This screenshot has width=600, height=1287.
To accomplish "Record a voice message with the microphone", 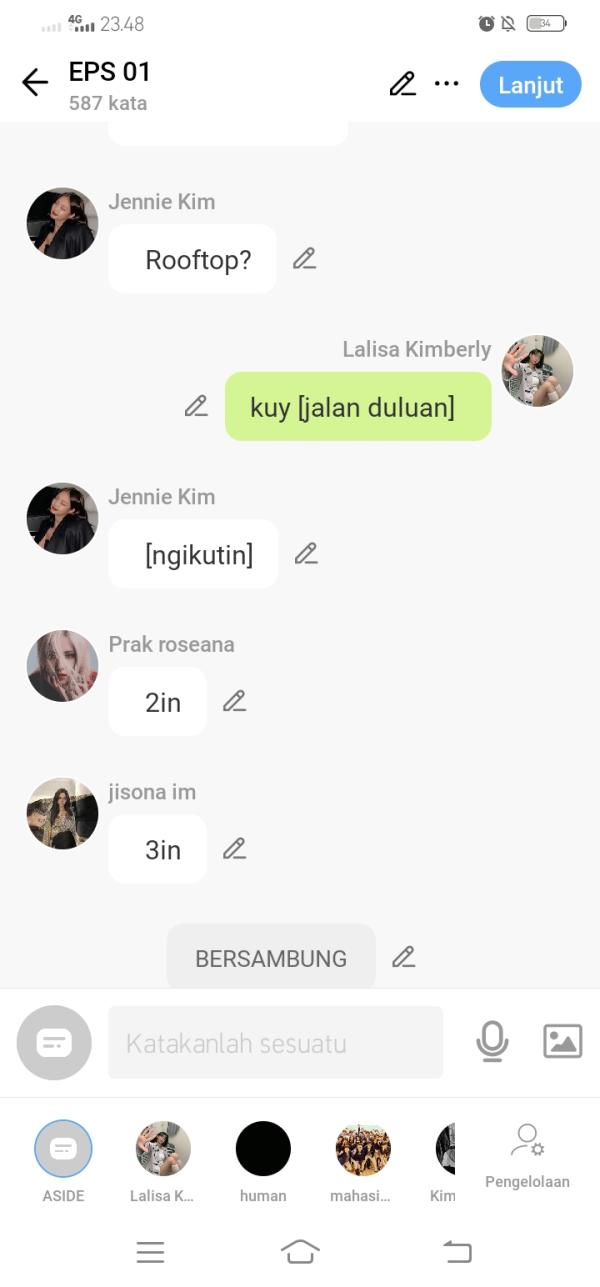I will (491, 1042).
